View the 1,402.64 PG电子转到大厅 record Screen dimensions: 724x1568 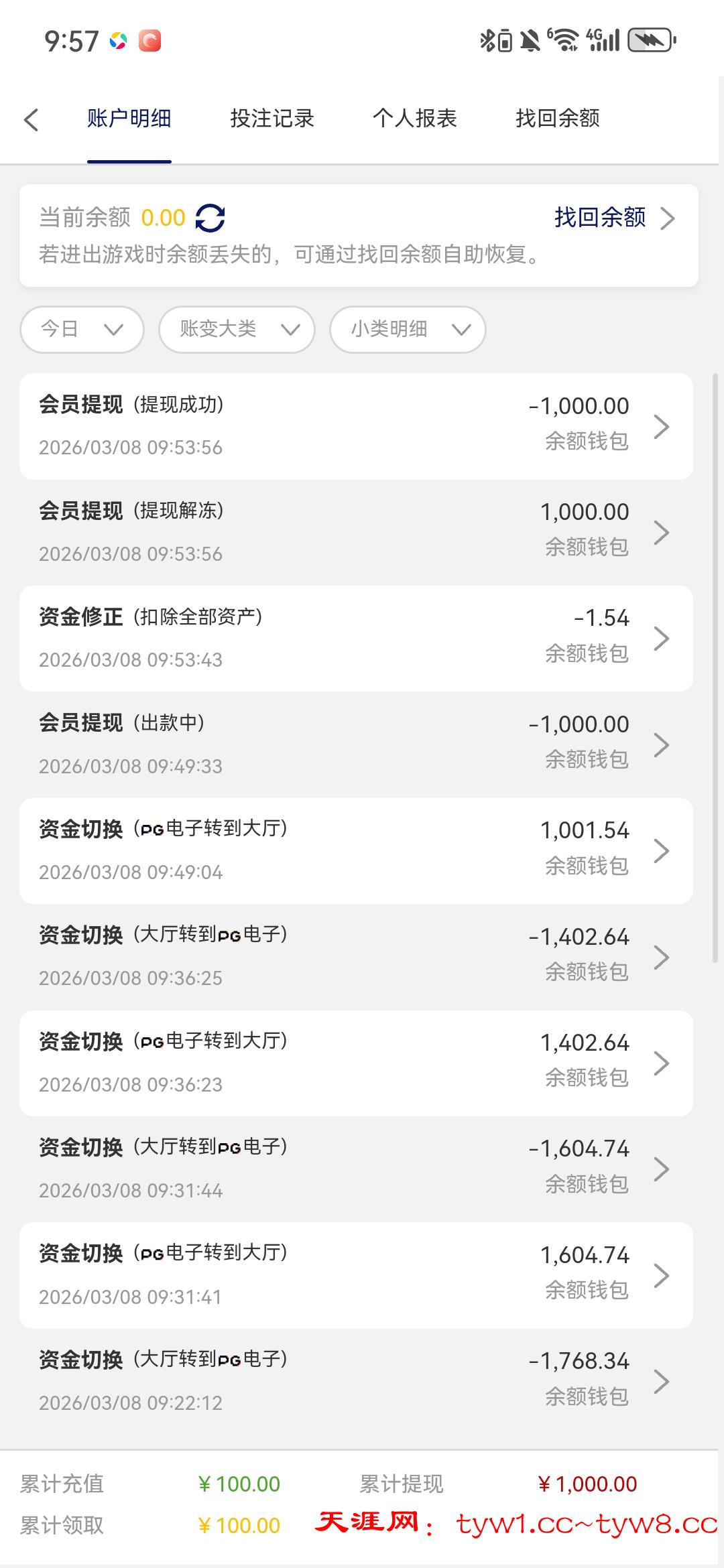356,1063
